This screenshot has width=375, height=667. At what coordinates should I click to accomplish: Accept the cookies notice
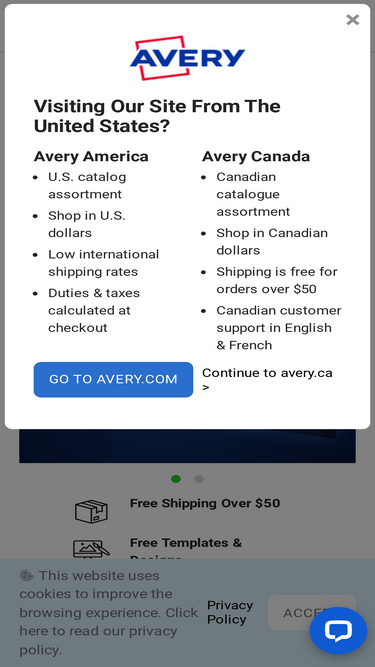tap(312, 613)
